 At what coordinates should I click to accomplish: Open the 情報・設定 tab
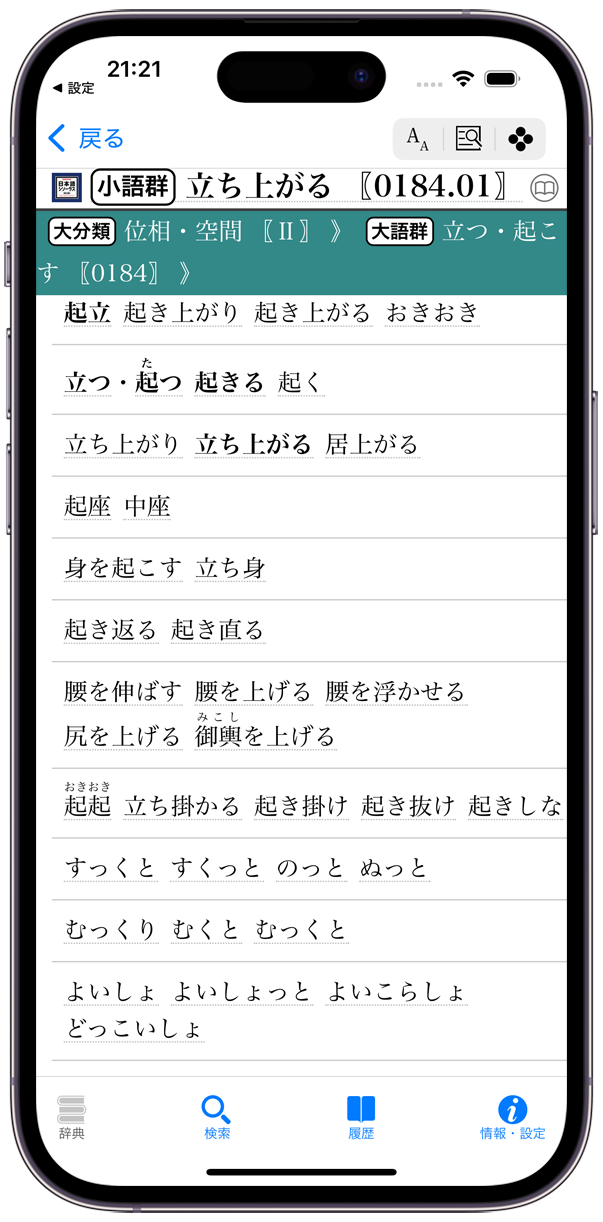coord(512,1116)
